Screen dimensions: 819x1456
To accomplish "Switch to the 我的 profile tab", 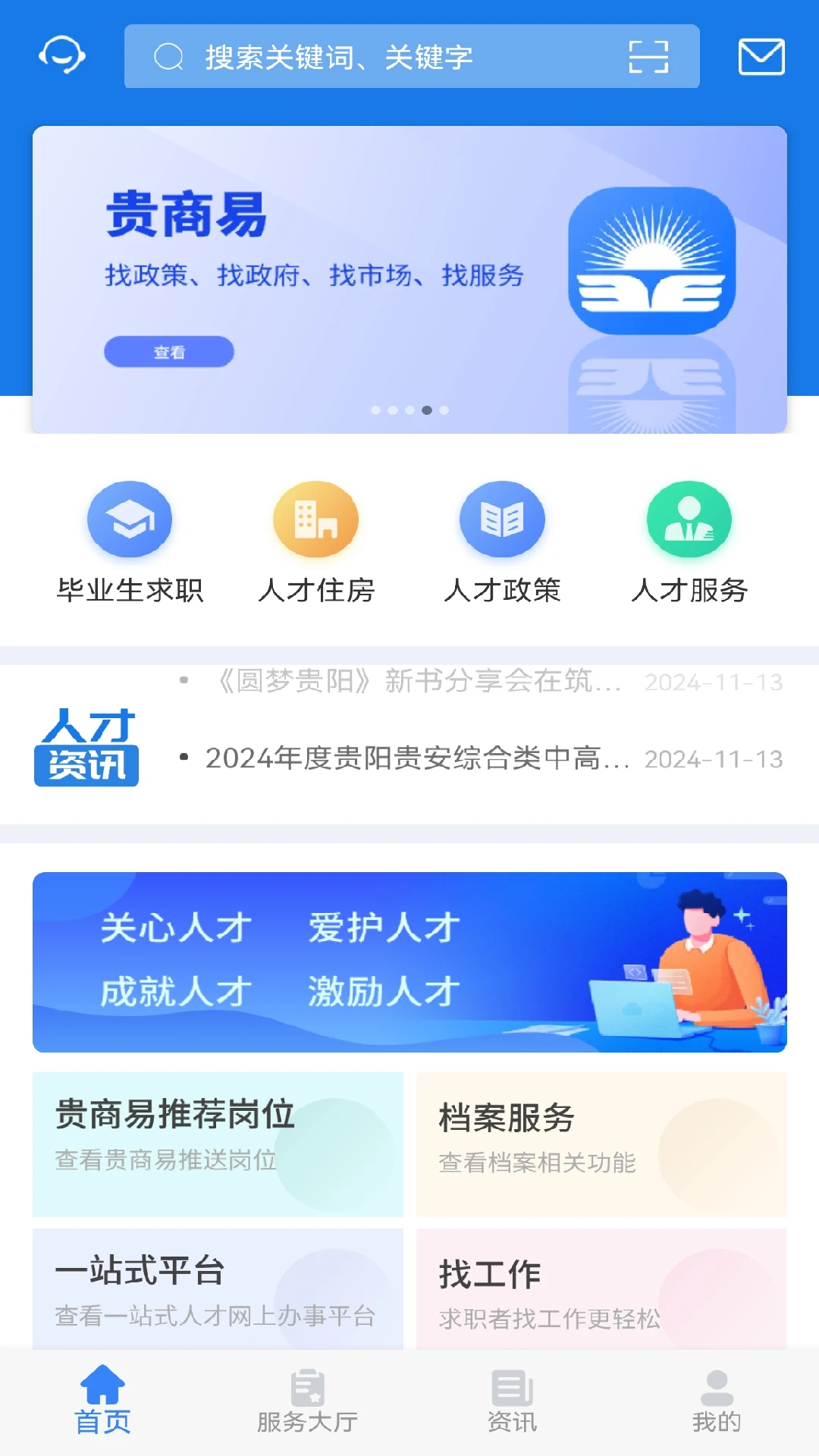I will 716,1396.
